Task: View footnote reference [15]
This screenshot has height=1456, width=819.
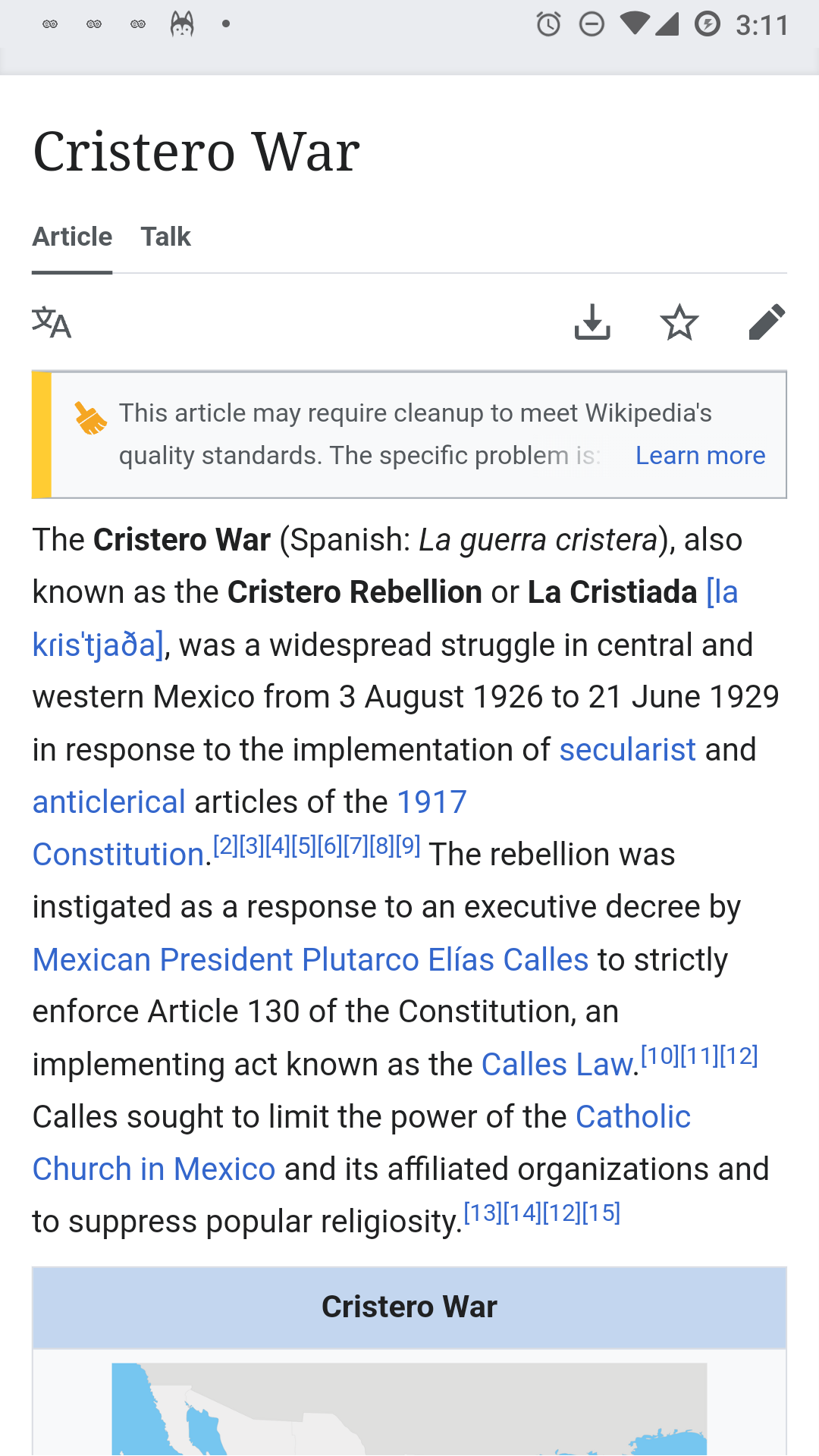Action: [601, 1213]
